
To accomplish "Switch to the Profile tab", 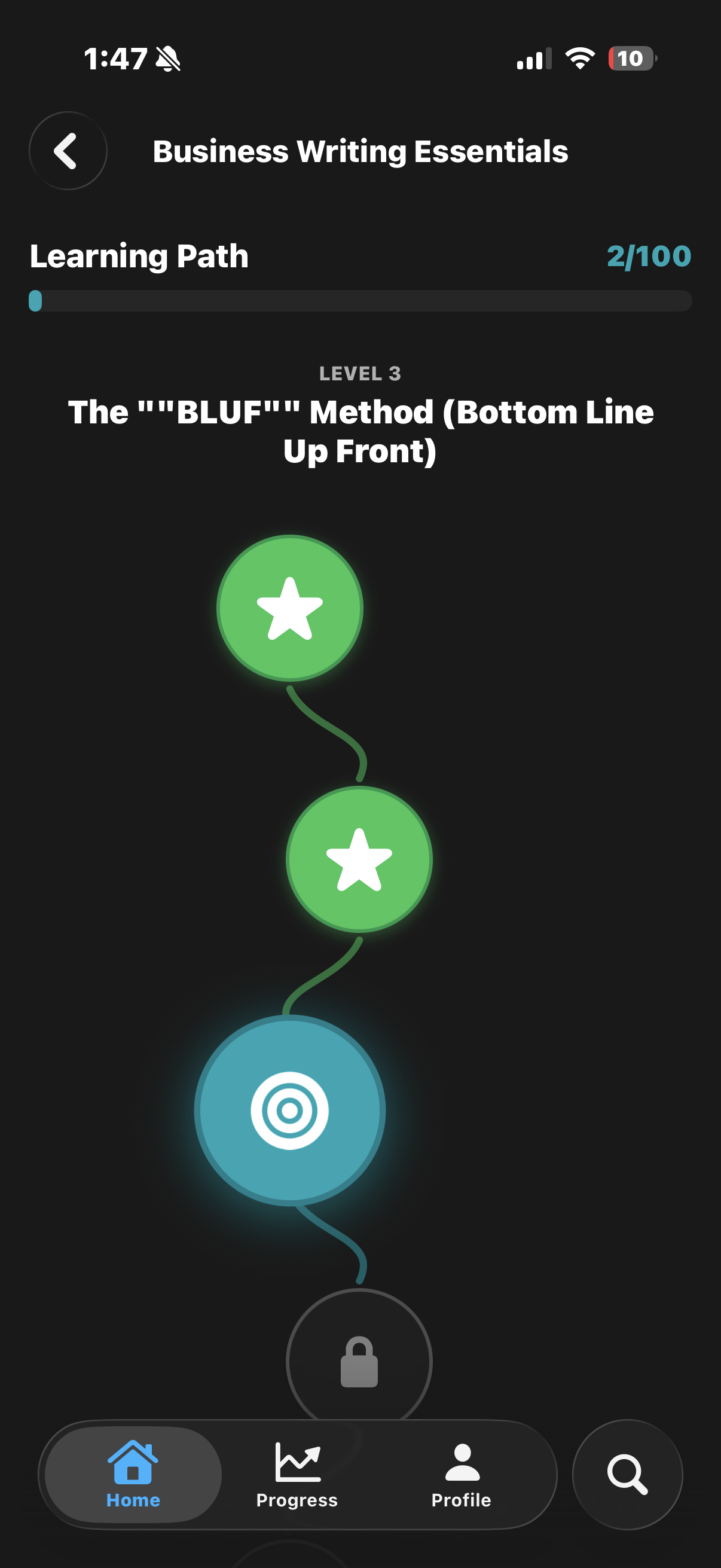I will (x=461, y=1473).
